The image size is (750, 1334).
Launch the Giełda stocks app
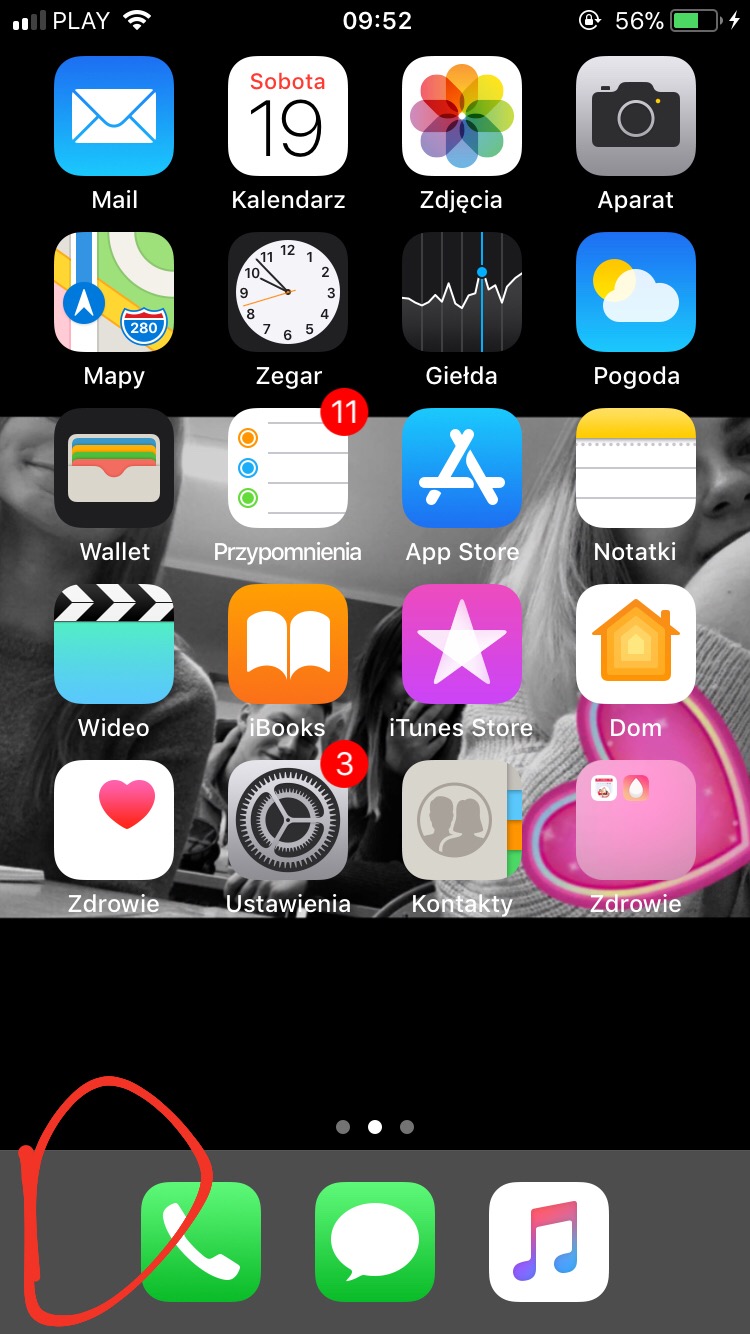pyautogui.click(x=461, y=292)
